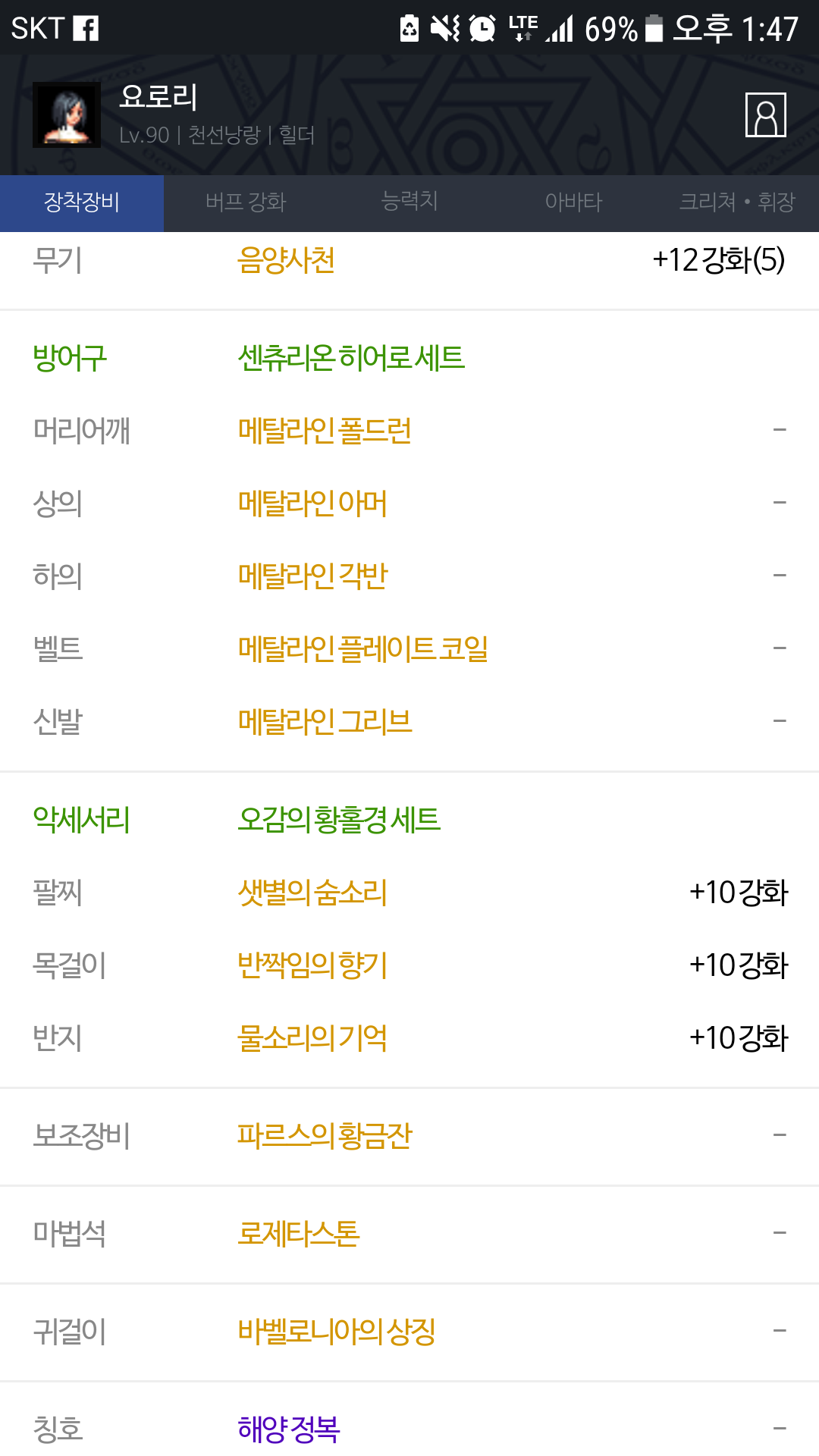
Task: Open the necklace 반짝임의 향기
Action: point(312,965)
